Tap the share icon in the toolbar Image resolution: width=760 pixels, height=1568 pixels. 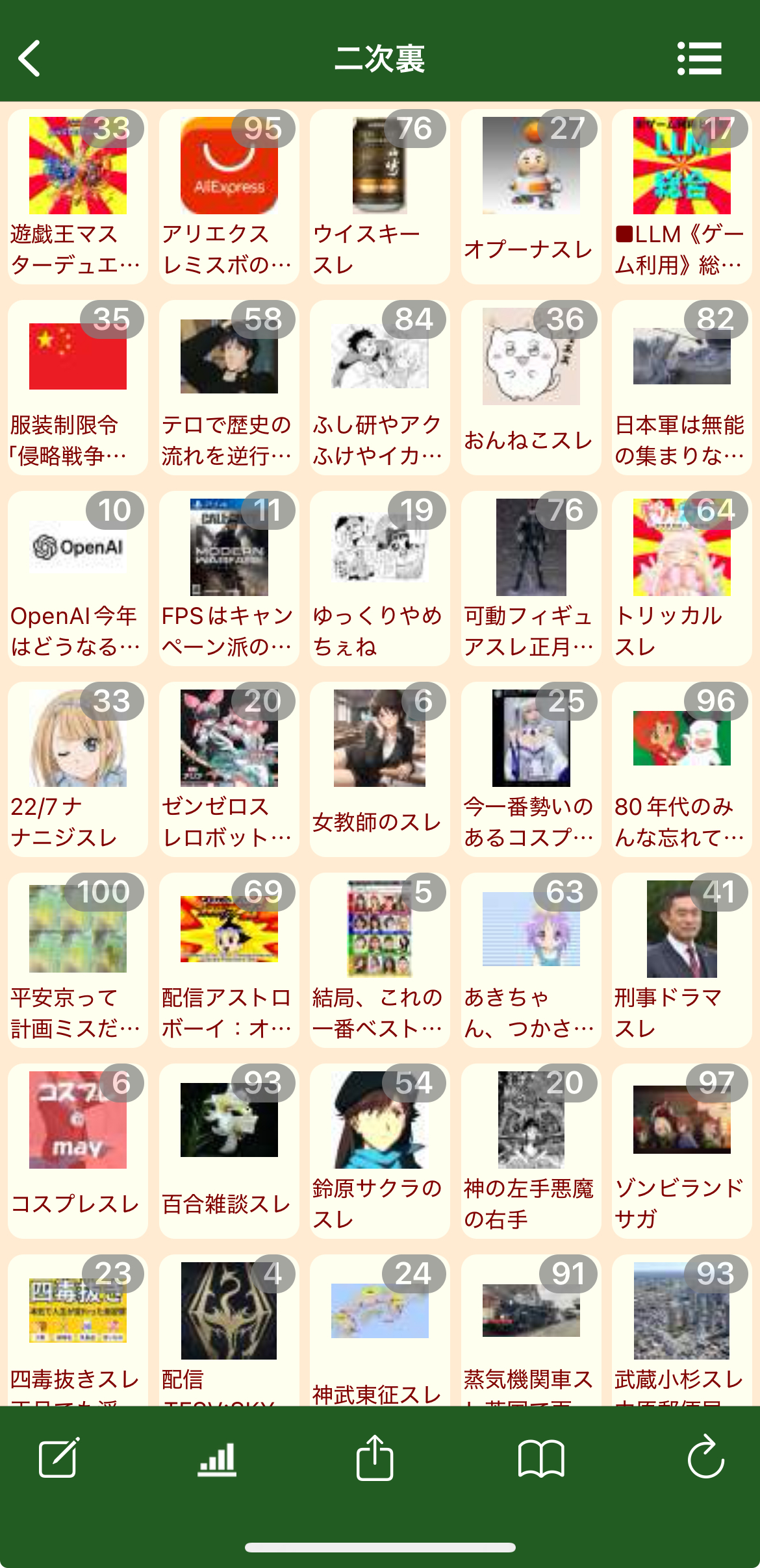coord(375,1458)
